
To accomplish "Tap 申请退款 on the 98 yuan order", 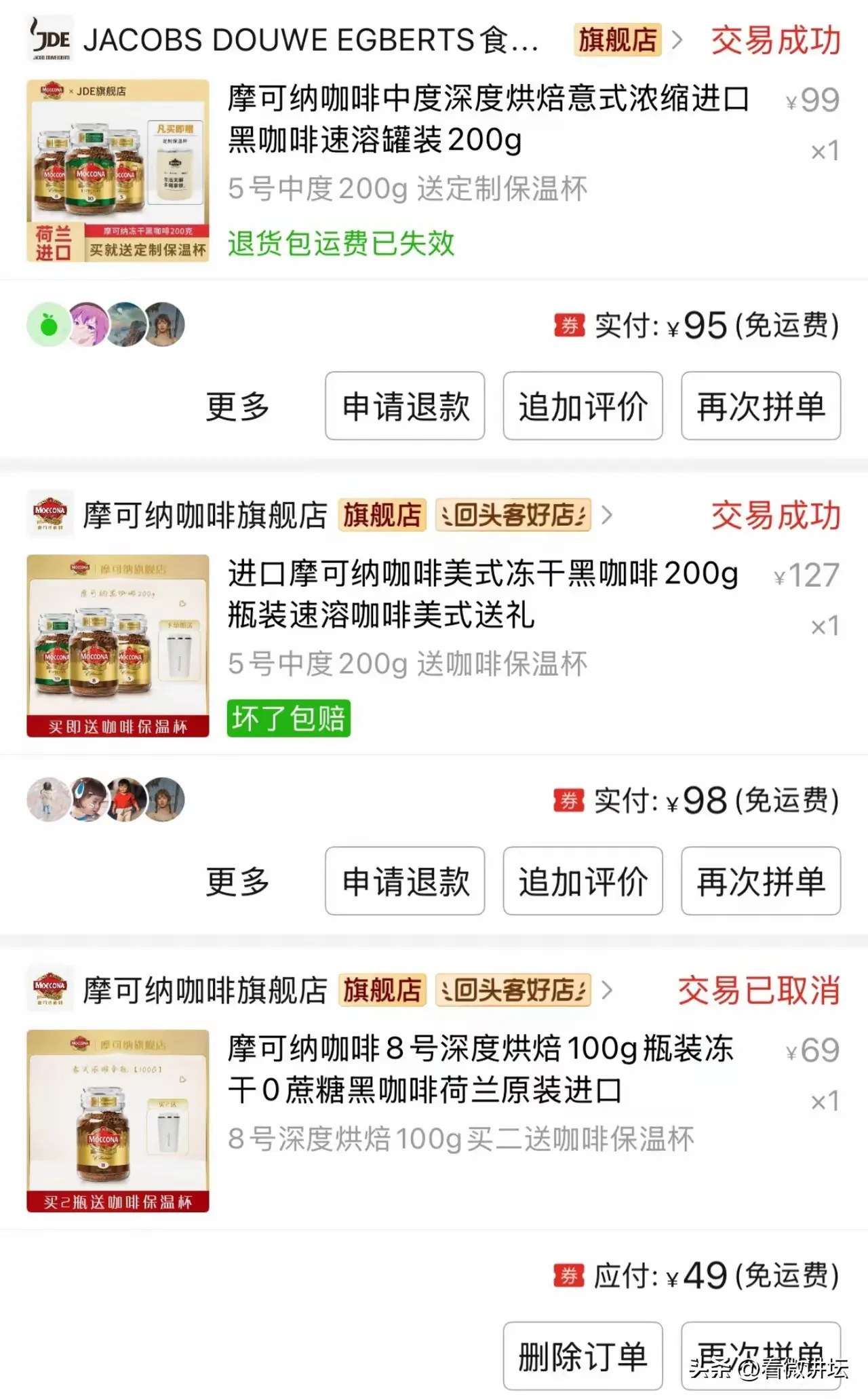I will point(405,881).
